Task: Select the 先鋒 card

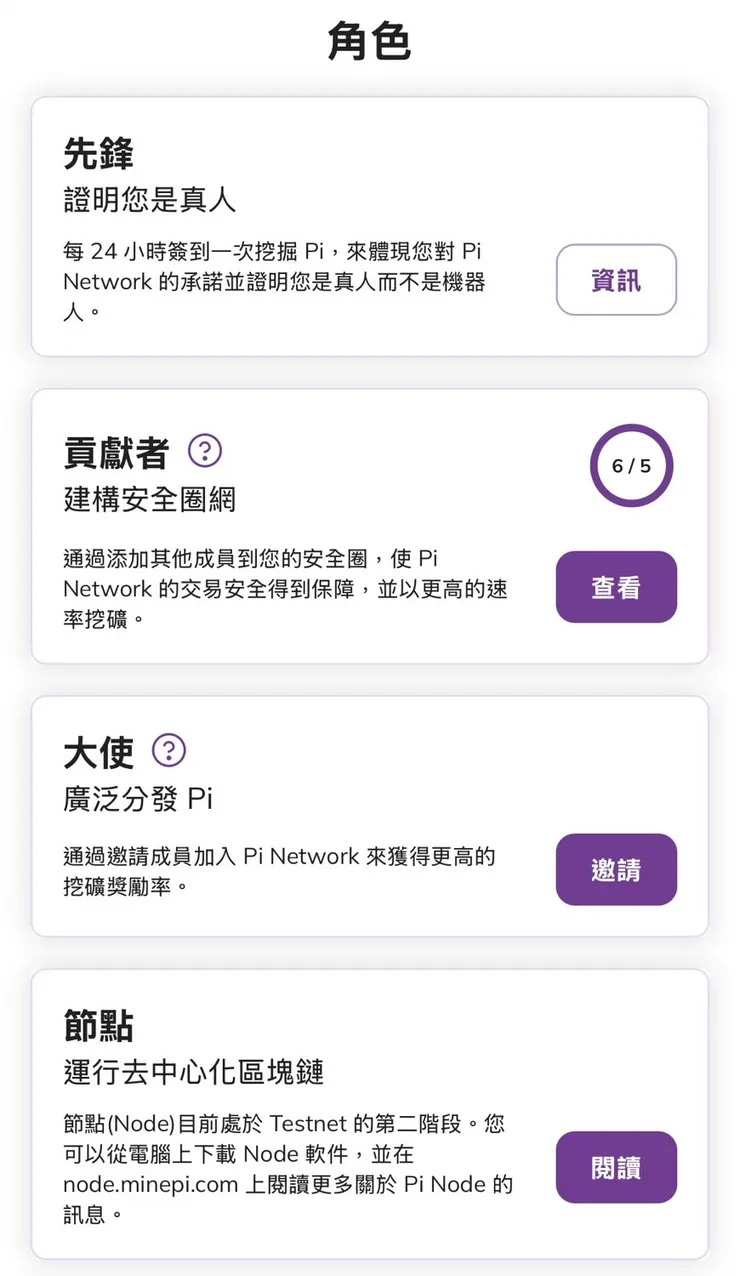Action: click(x=370, y=225)
